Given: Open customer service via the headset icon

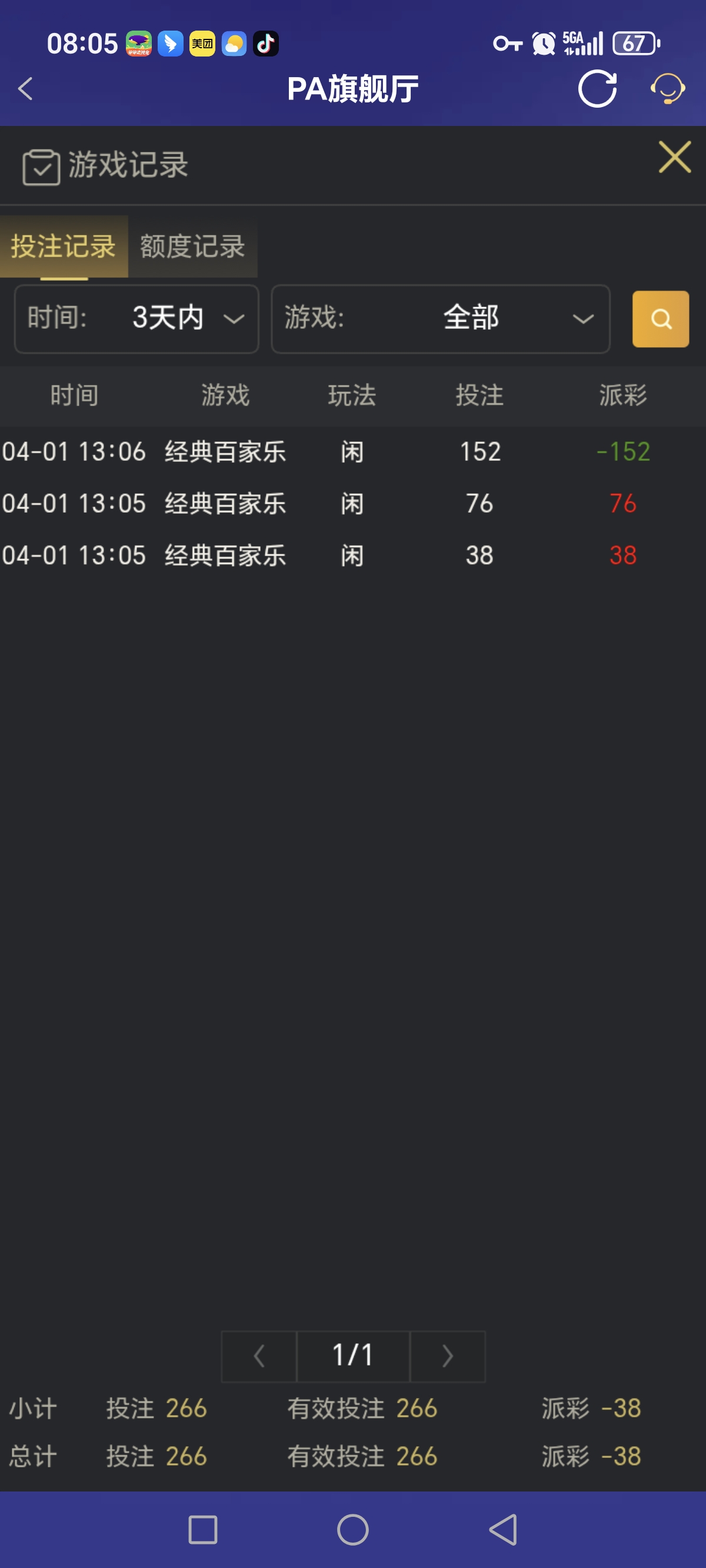Looking at the screenshot, I should (667, 89).
